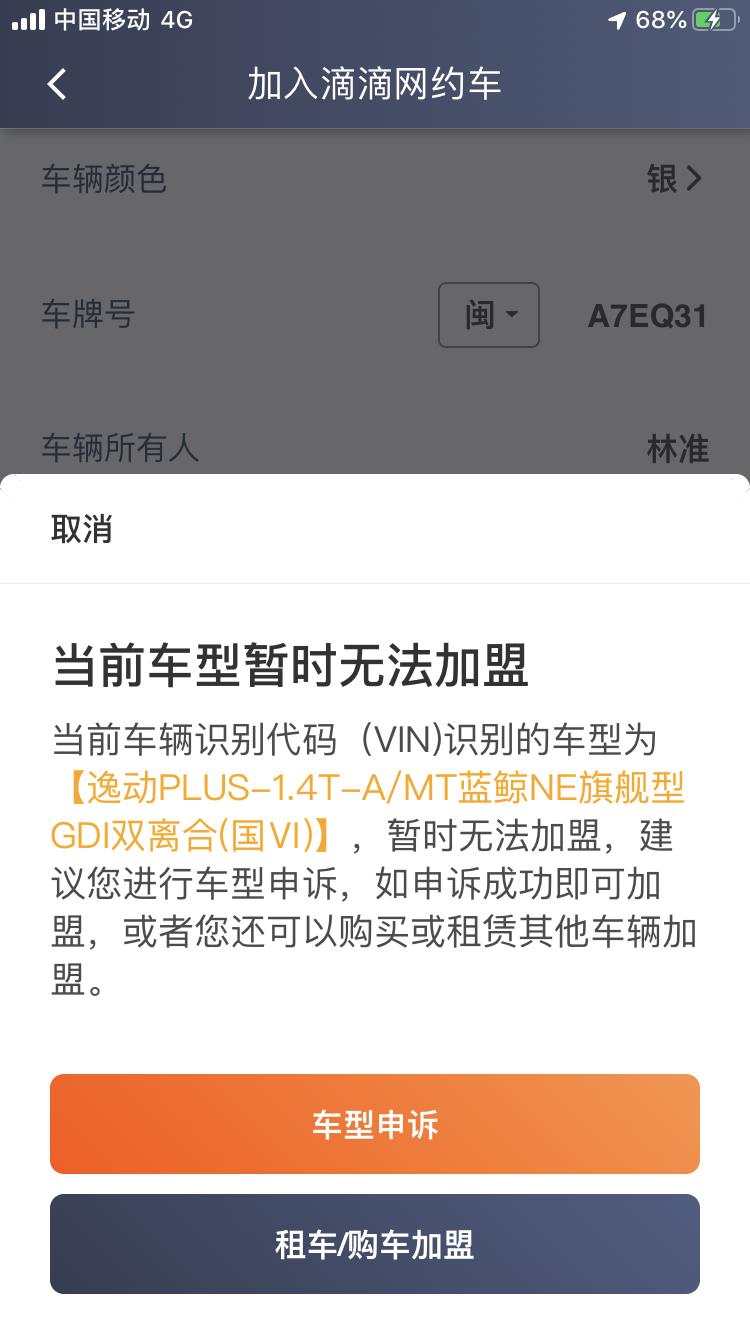Open the province picker arrow on plate field

(x=513, y=315)
